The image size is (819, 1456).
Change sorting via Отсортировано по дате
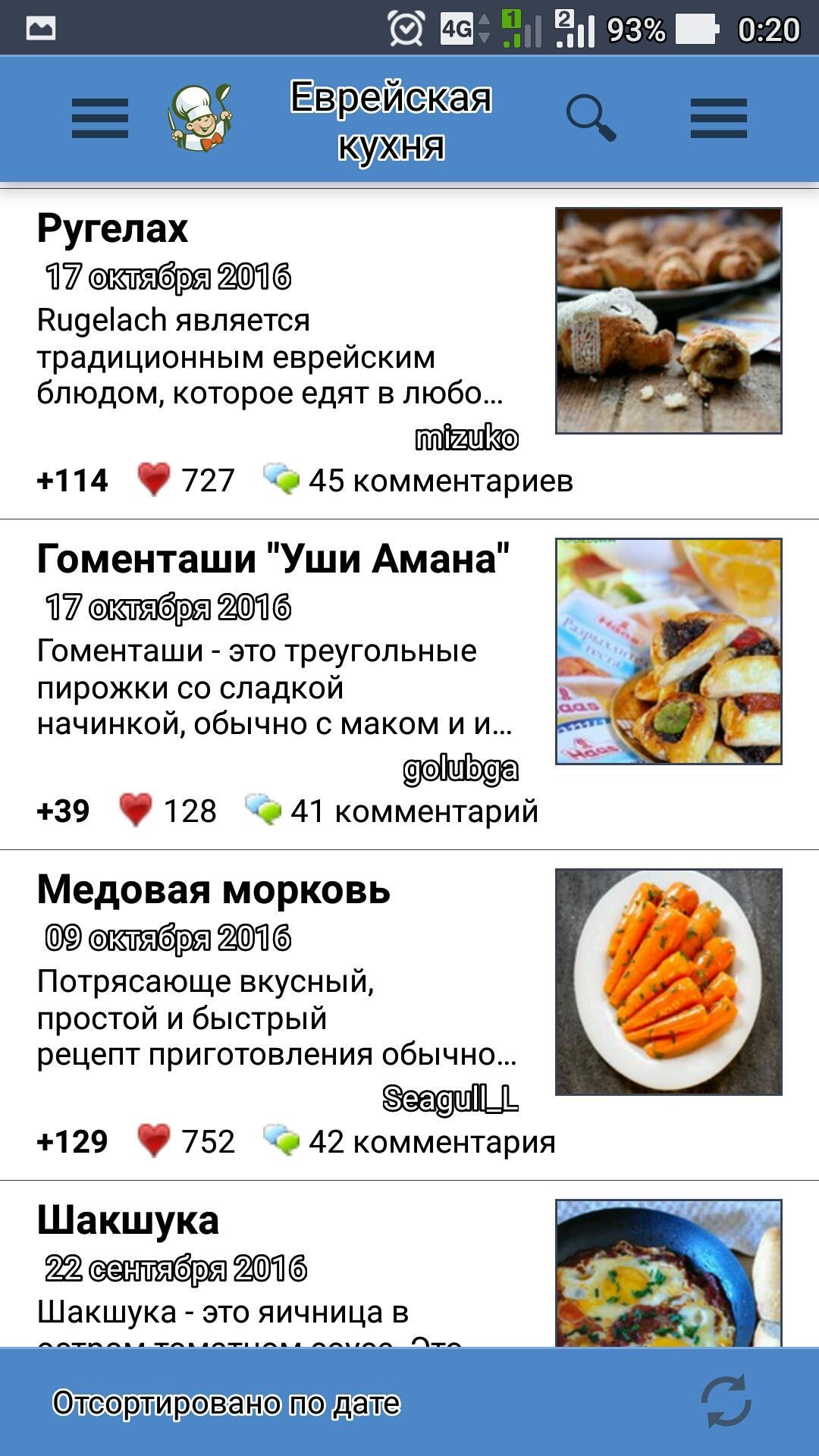pyautogui.click(x=226, y=1403)
